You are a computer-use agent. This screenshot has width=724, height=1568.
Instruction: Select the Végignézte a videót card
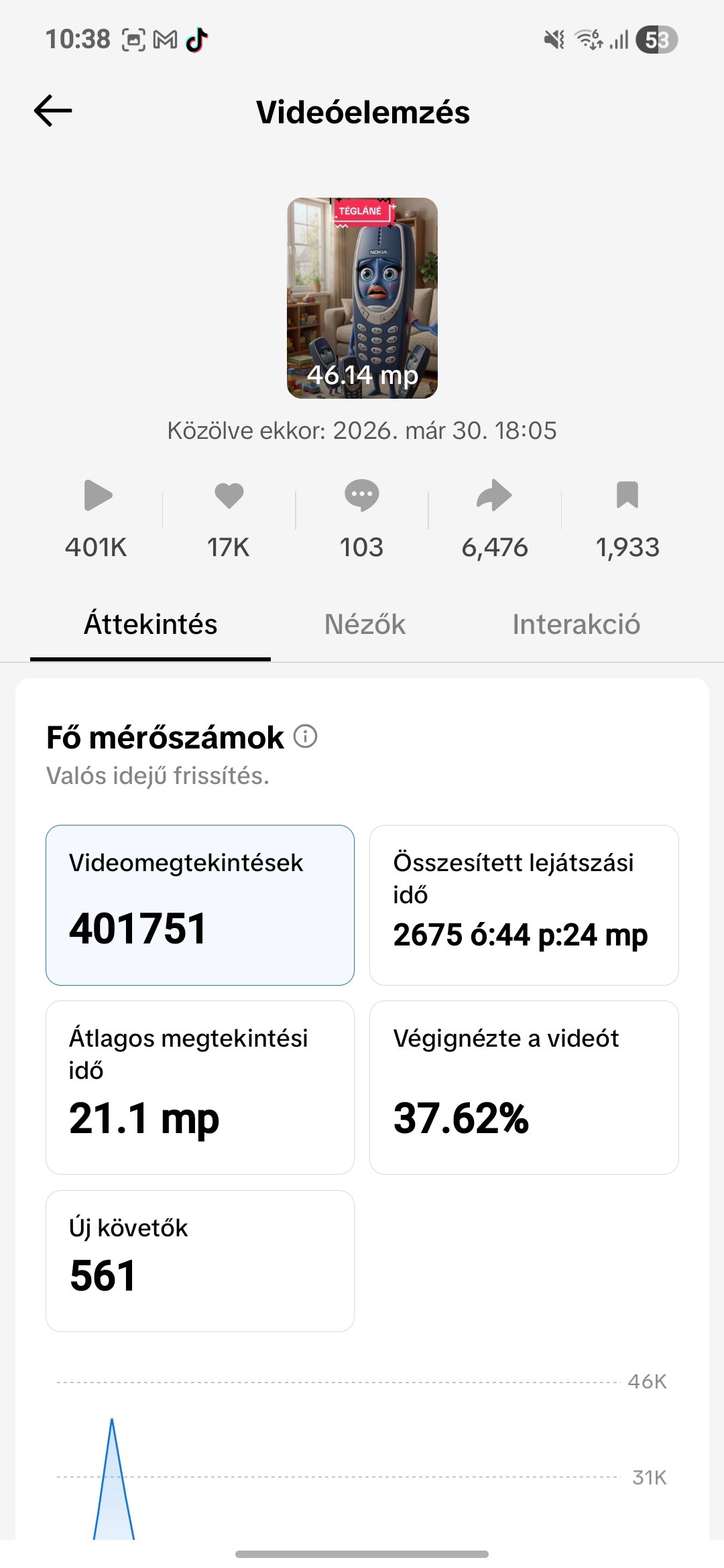coord(524,1087)
